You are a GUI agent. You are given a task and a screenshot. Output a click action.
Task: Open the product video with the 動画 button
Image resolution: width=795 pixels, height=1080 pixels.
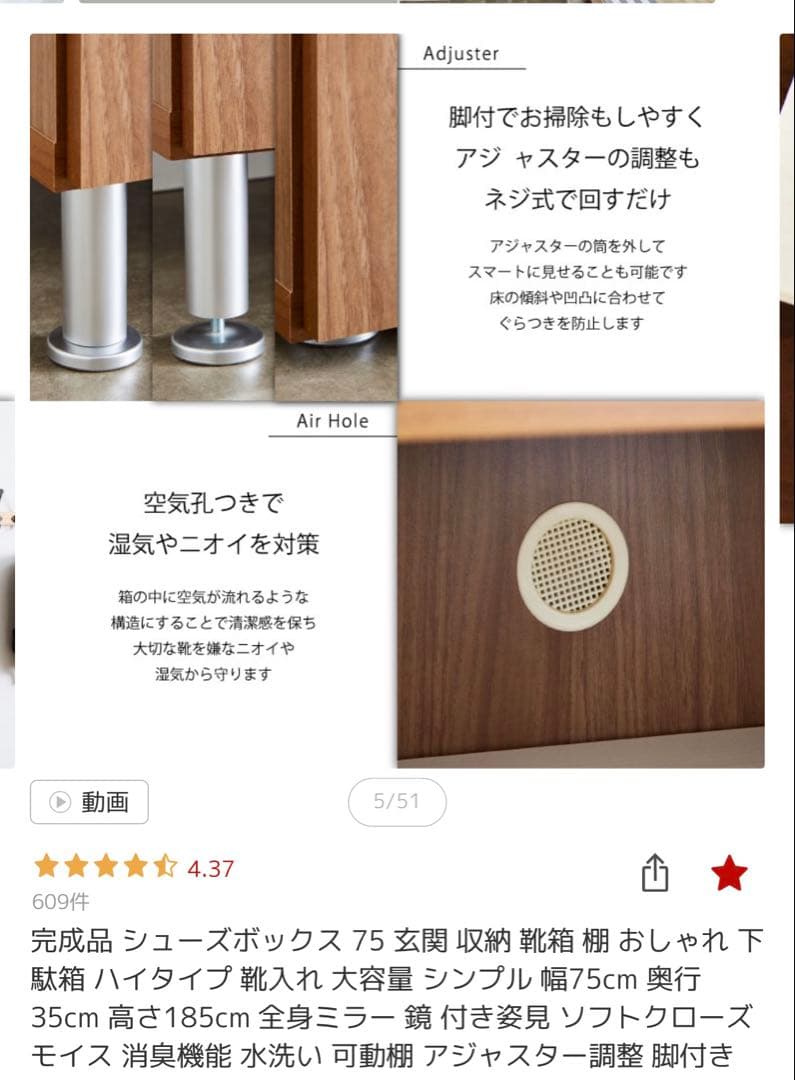point(90,802)
